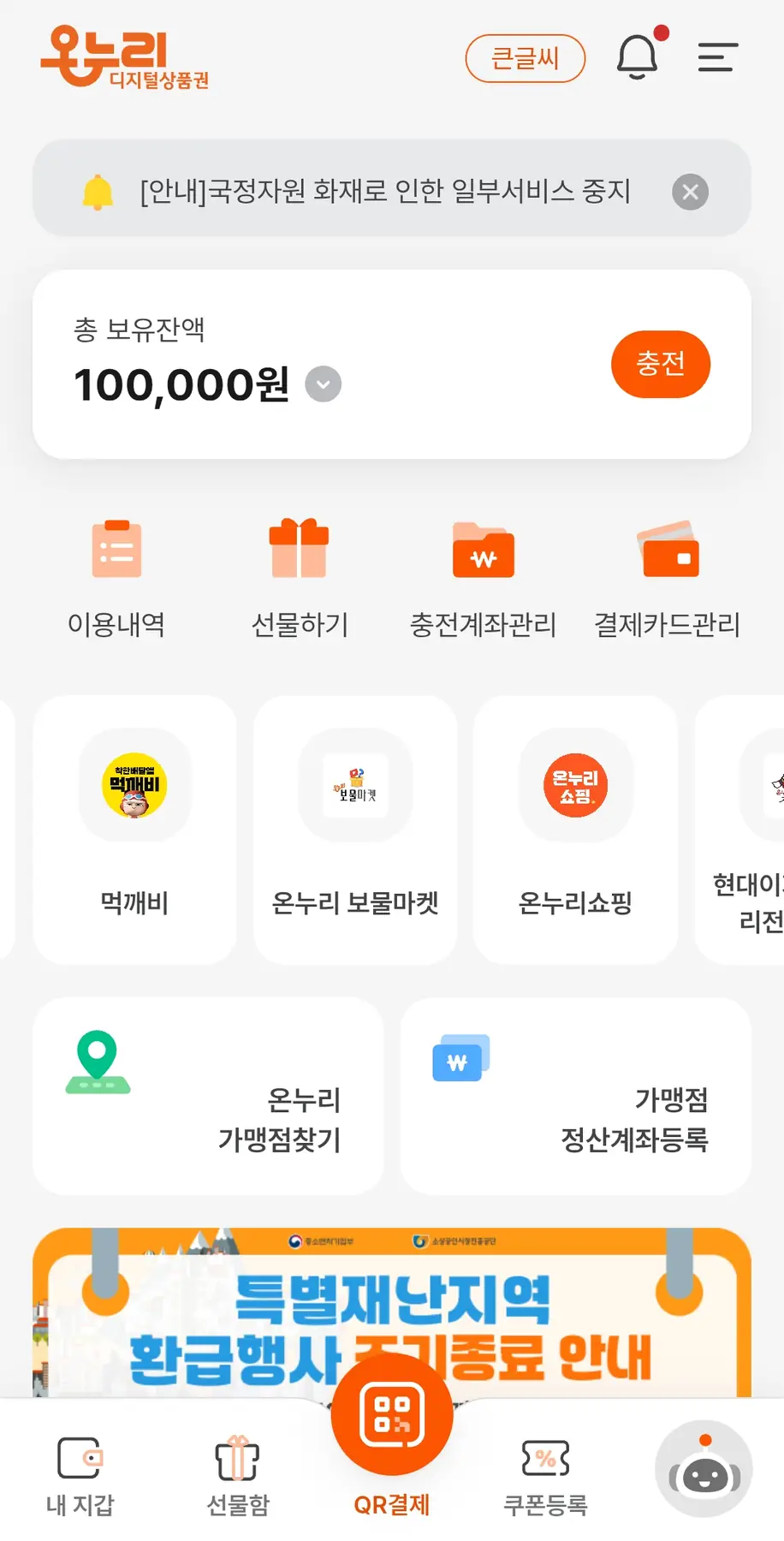Open the 온누리 보물마켓 card
Screen dimensions: 784x1541
point(355,829)
